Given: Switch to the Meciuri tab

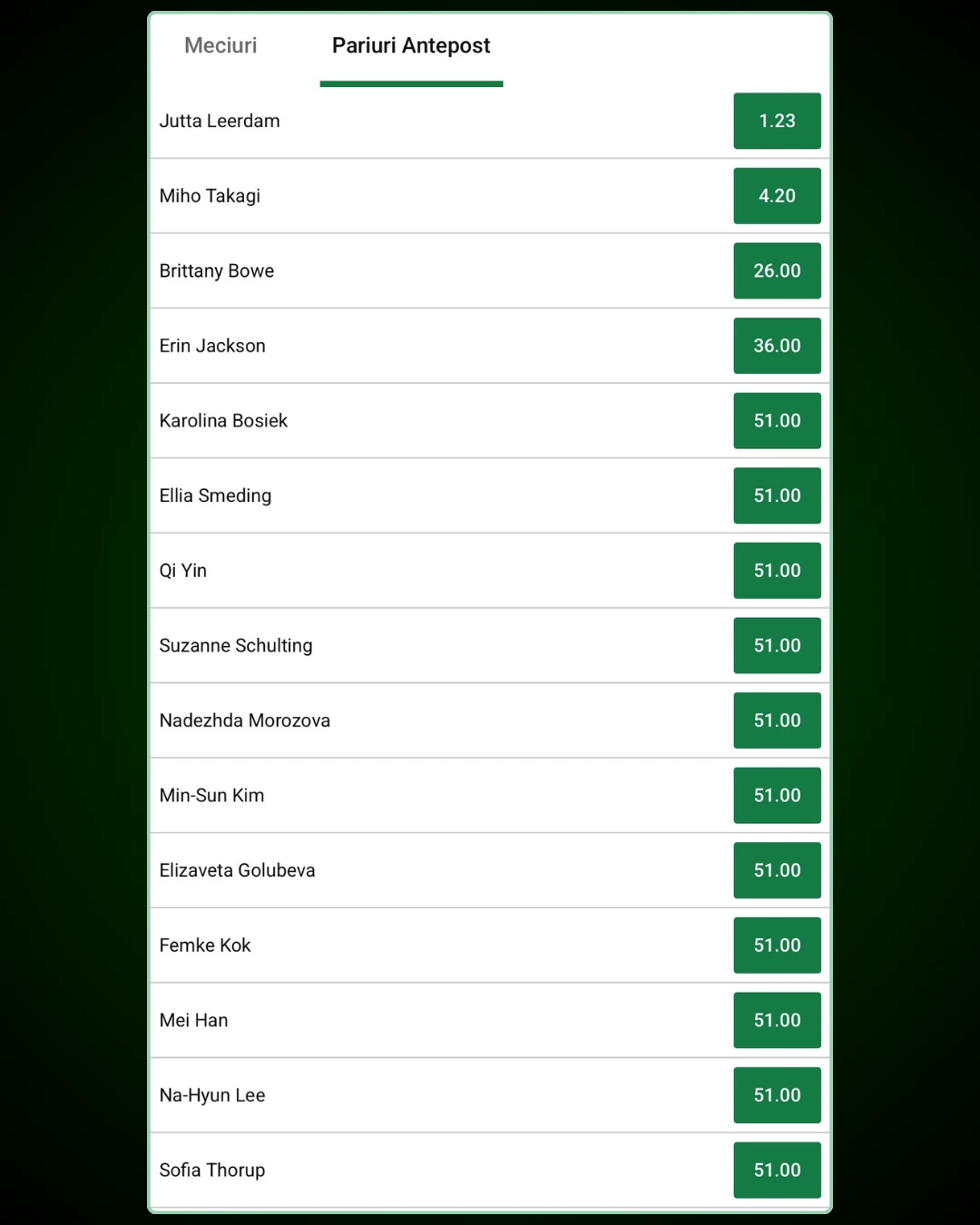Looking at the screenshot, I should click(x=220, y=45).
